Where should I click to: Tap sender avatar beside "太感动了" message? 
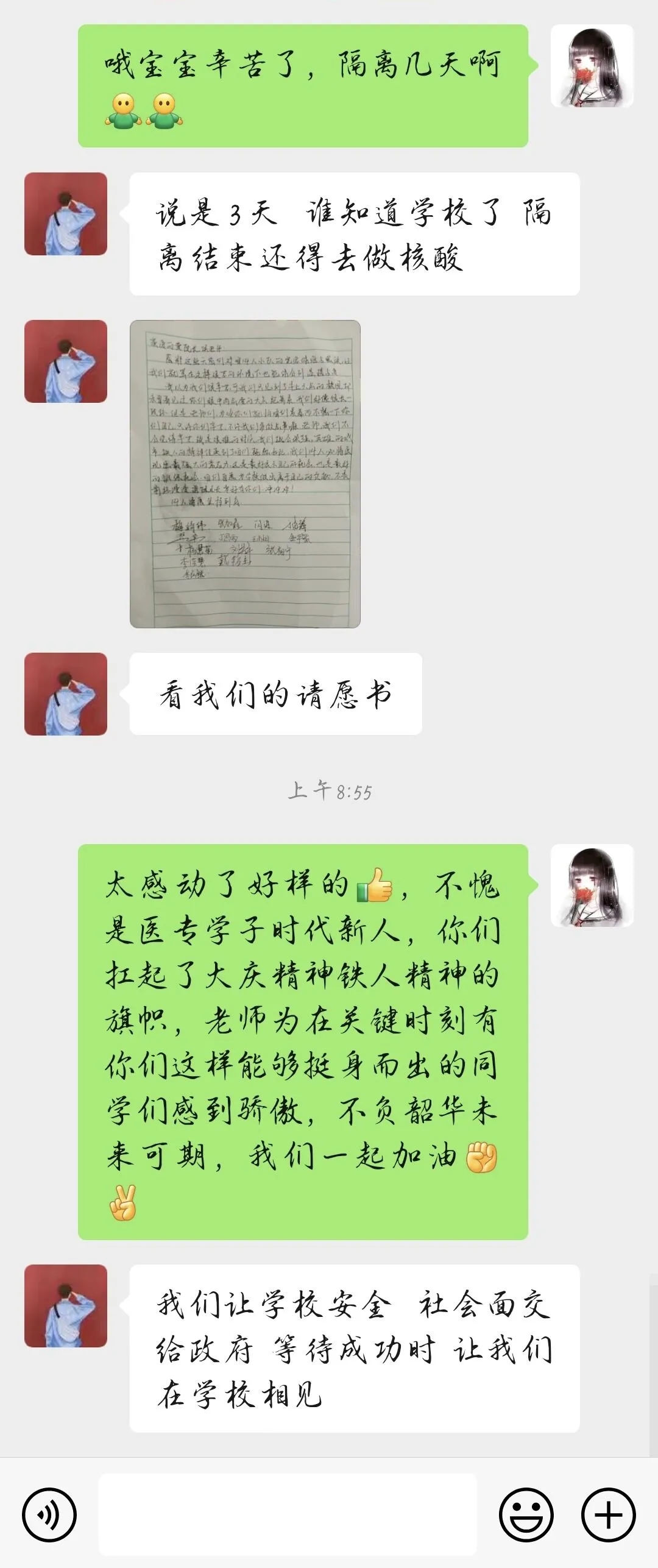tap(592, 885)
